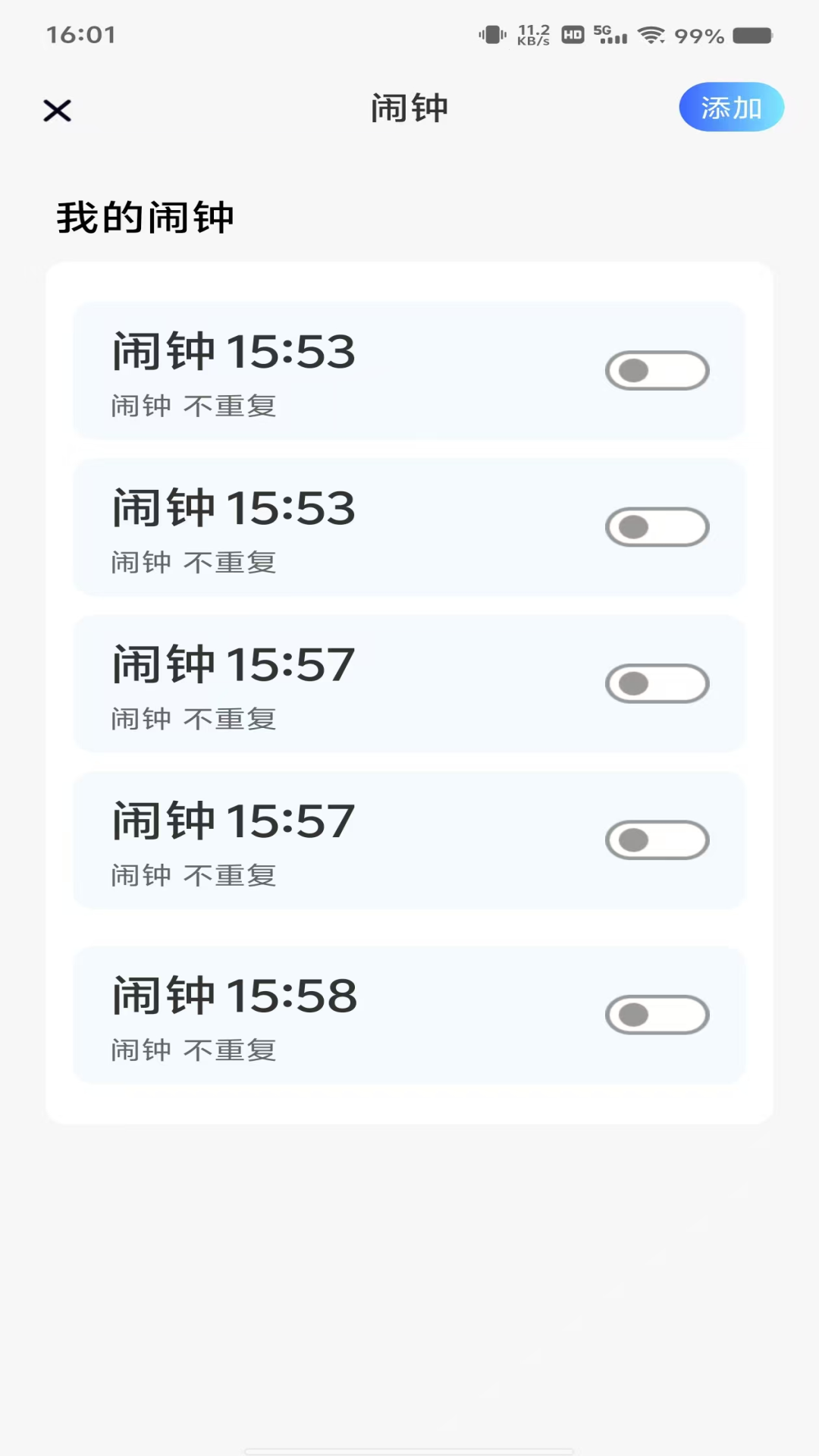The height and width of the screenshot is (1456, 819).
Task: Turn on the first 15:57 alarm
Action: pos(657,683)
